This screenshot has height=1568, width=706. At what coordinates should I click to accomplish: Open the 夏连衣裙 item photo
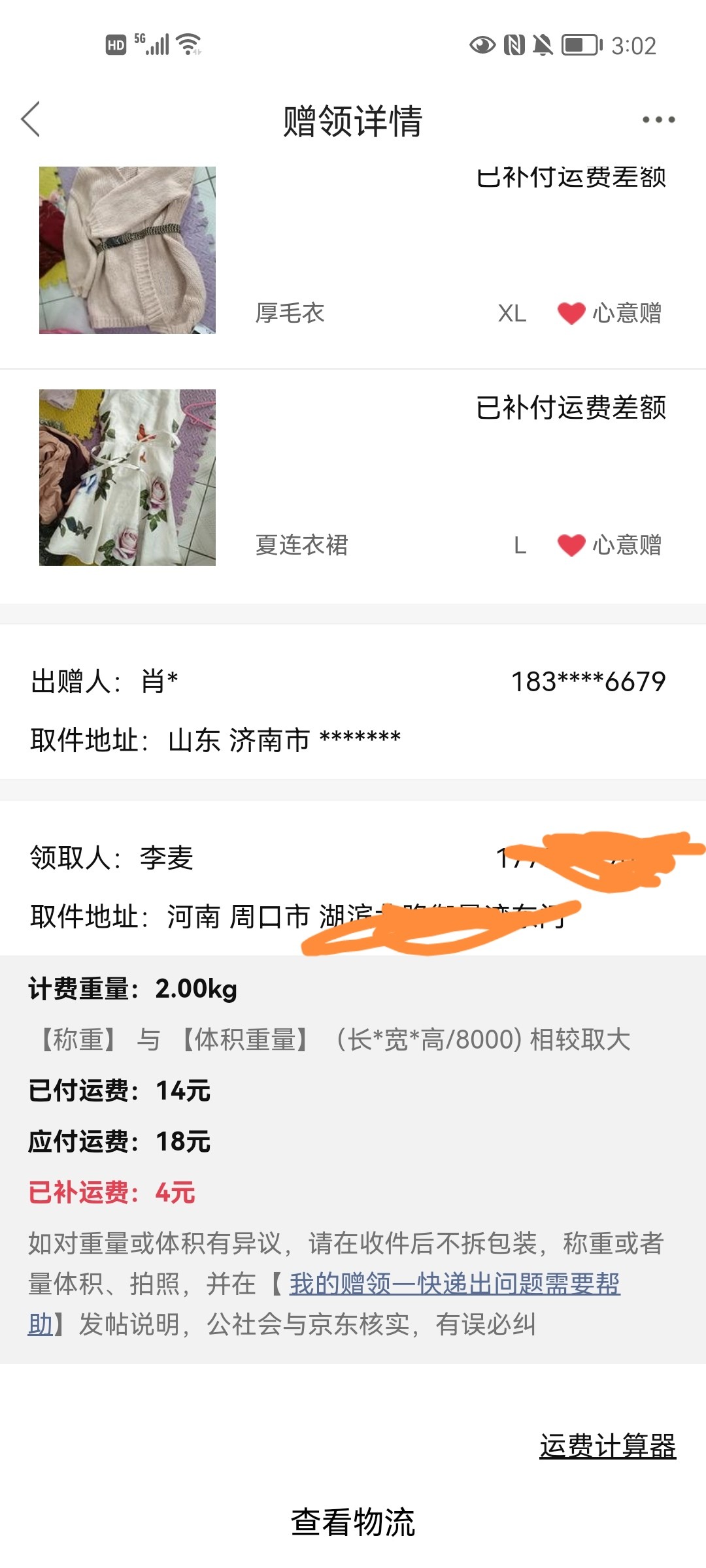pos(127,478)
